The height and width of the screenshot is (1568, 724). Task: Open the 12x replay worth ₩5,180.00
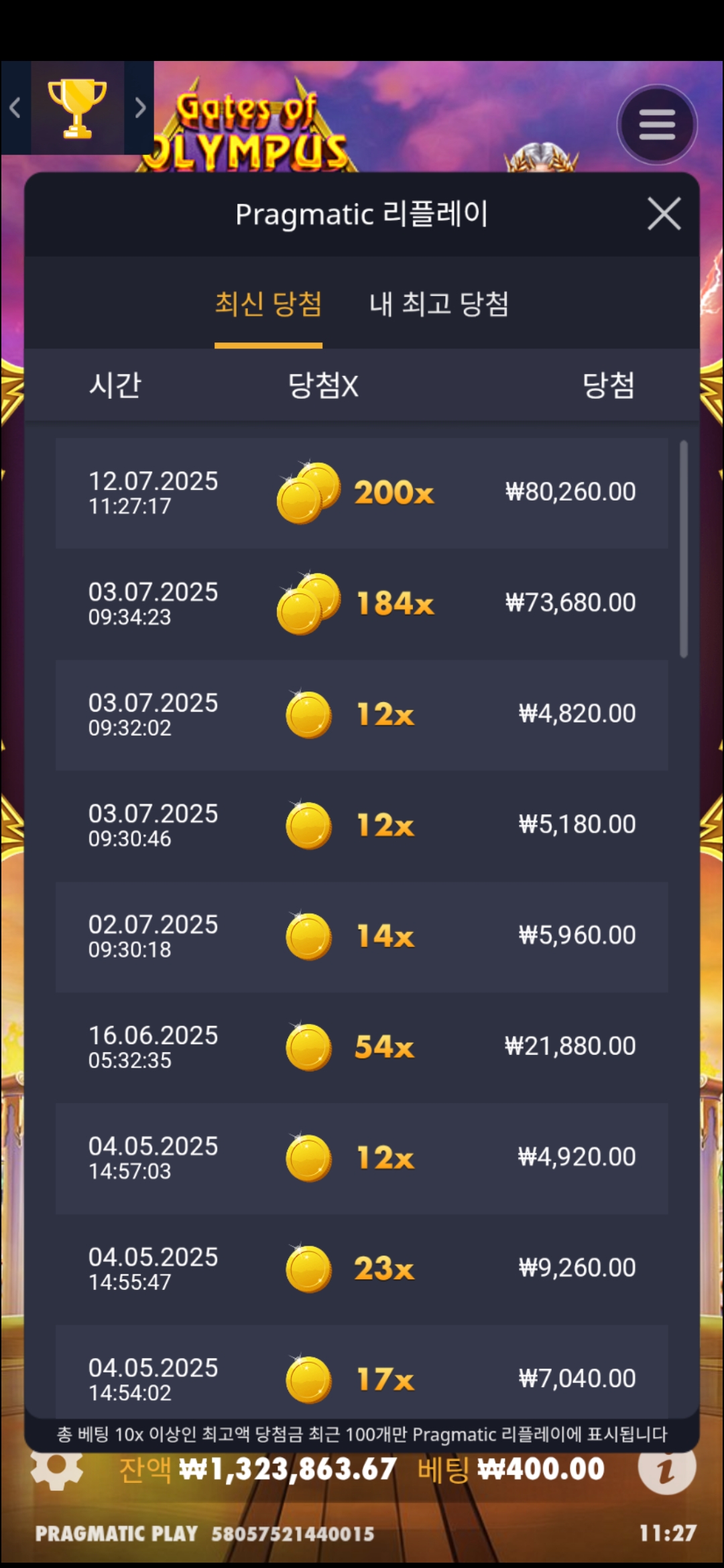362,826
